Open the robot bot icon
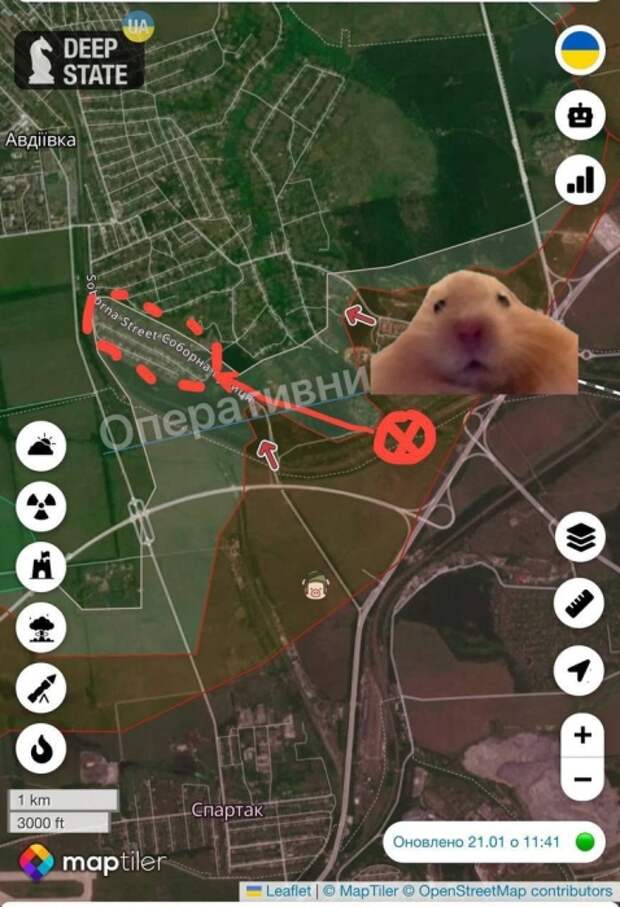 [x=580, y=116]
